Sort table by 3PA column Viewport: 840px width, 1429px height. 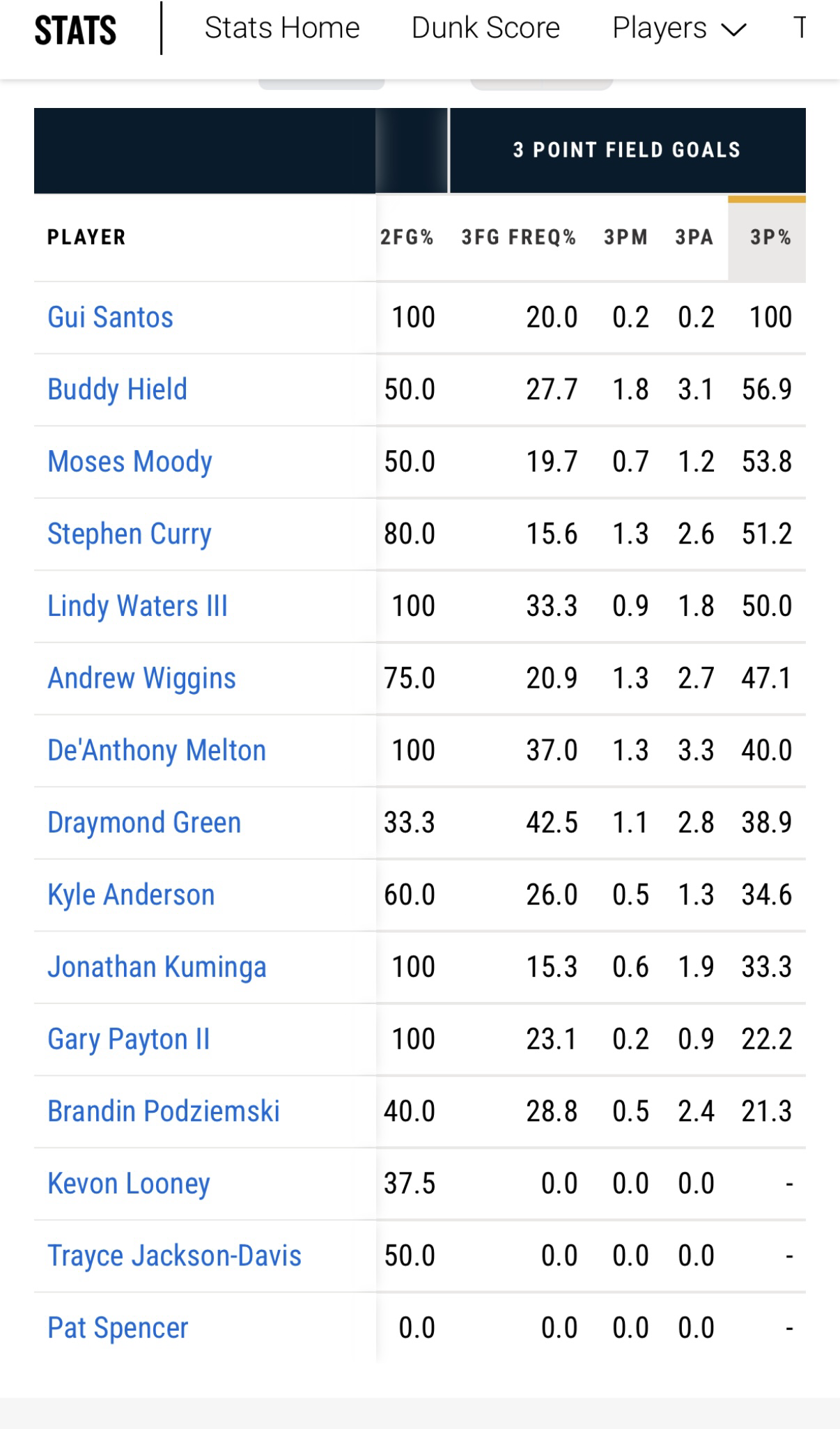click(x=694, y=238)
